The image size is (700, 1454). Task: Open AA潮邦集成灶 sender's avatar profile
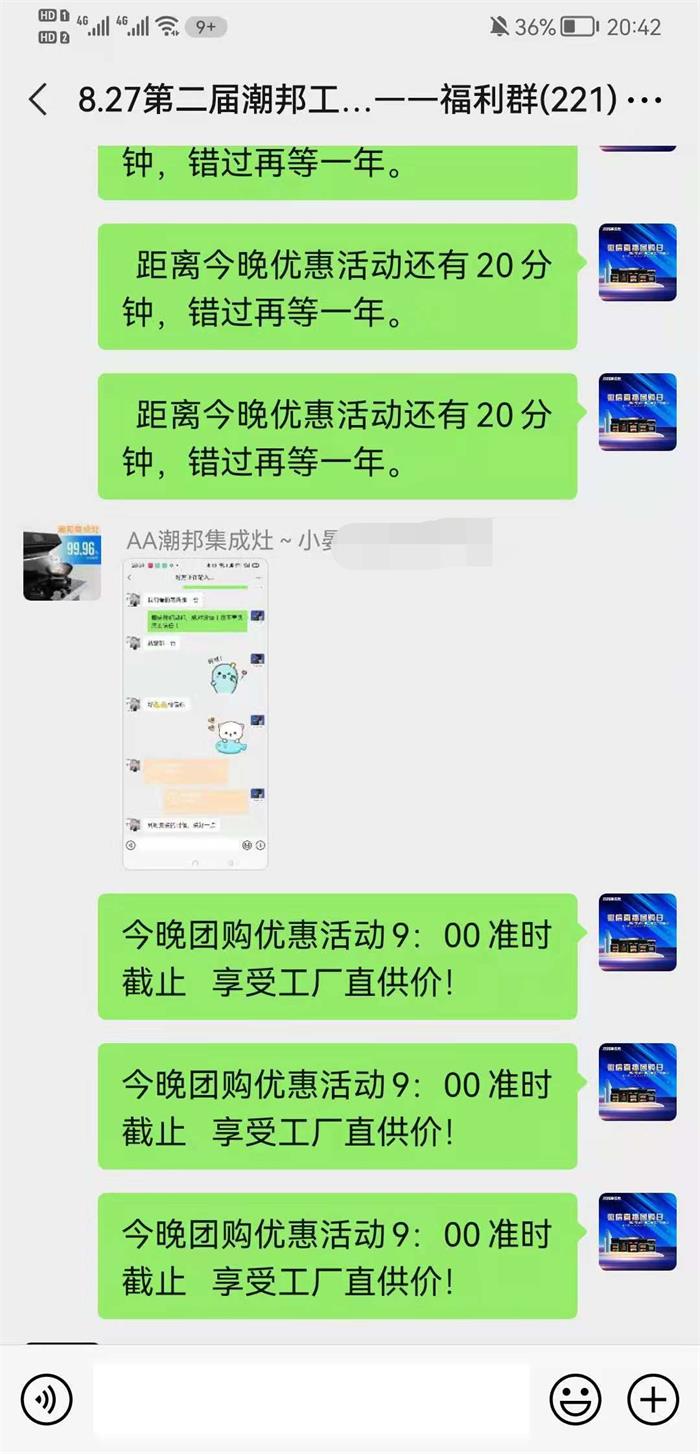61,560
